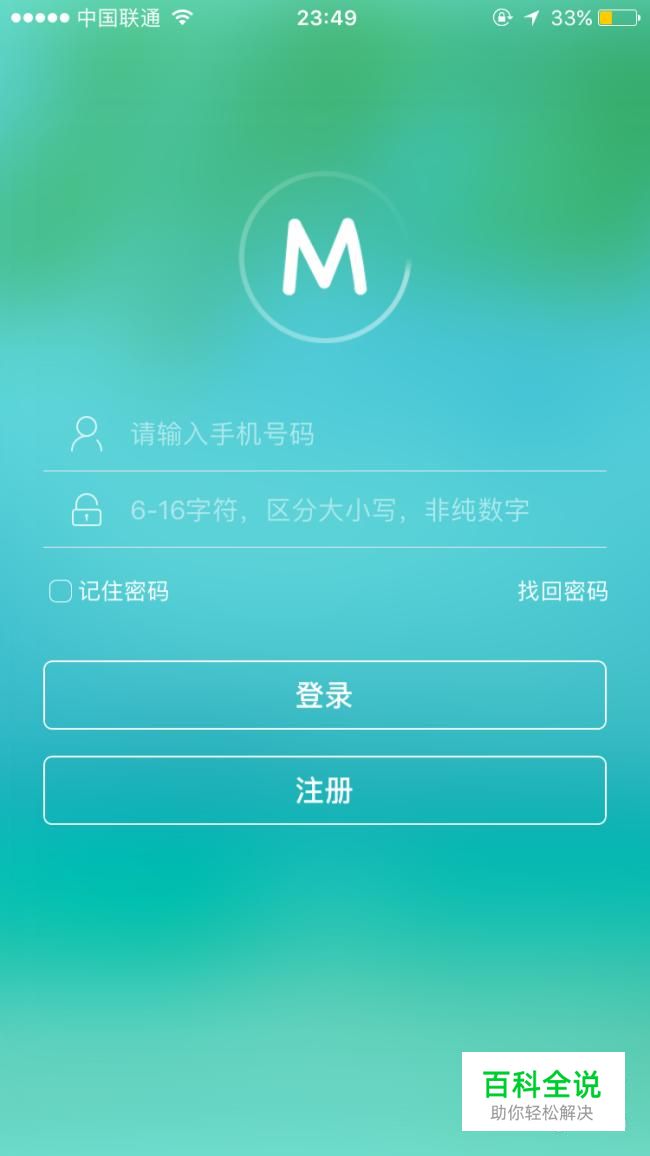
Task: Focus the password field
Action: point(360,511)
